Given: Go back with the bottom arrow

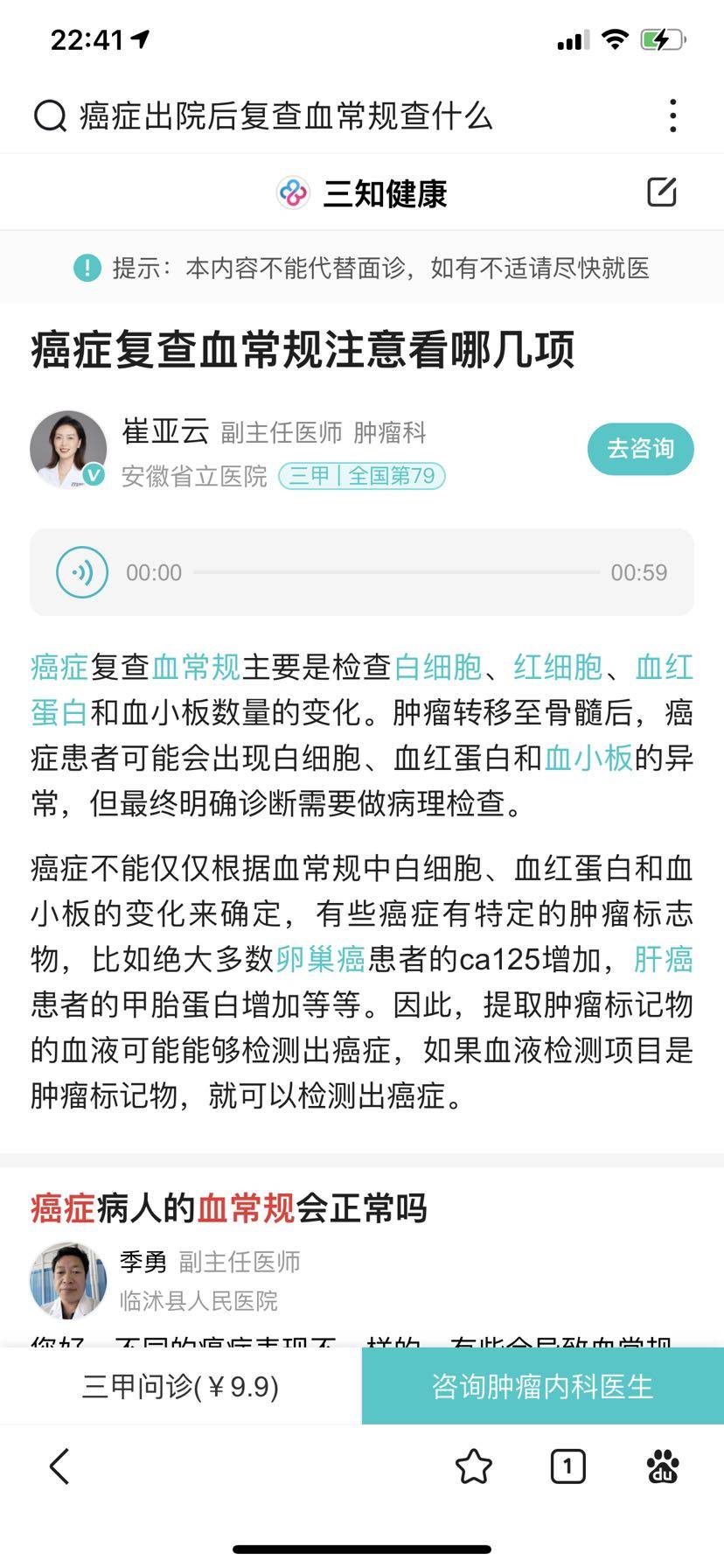Looking at the screenshot, I should 59,1466.
